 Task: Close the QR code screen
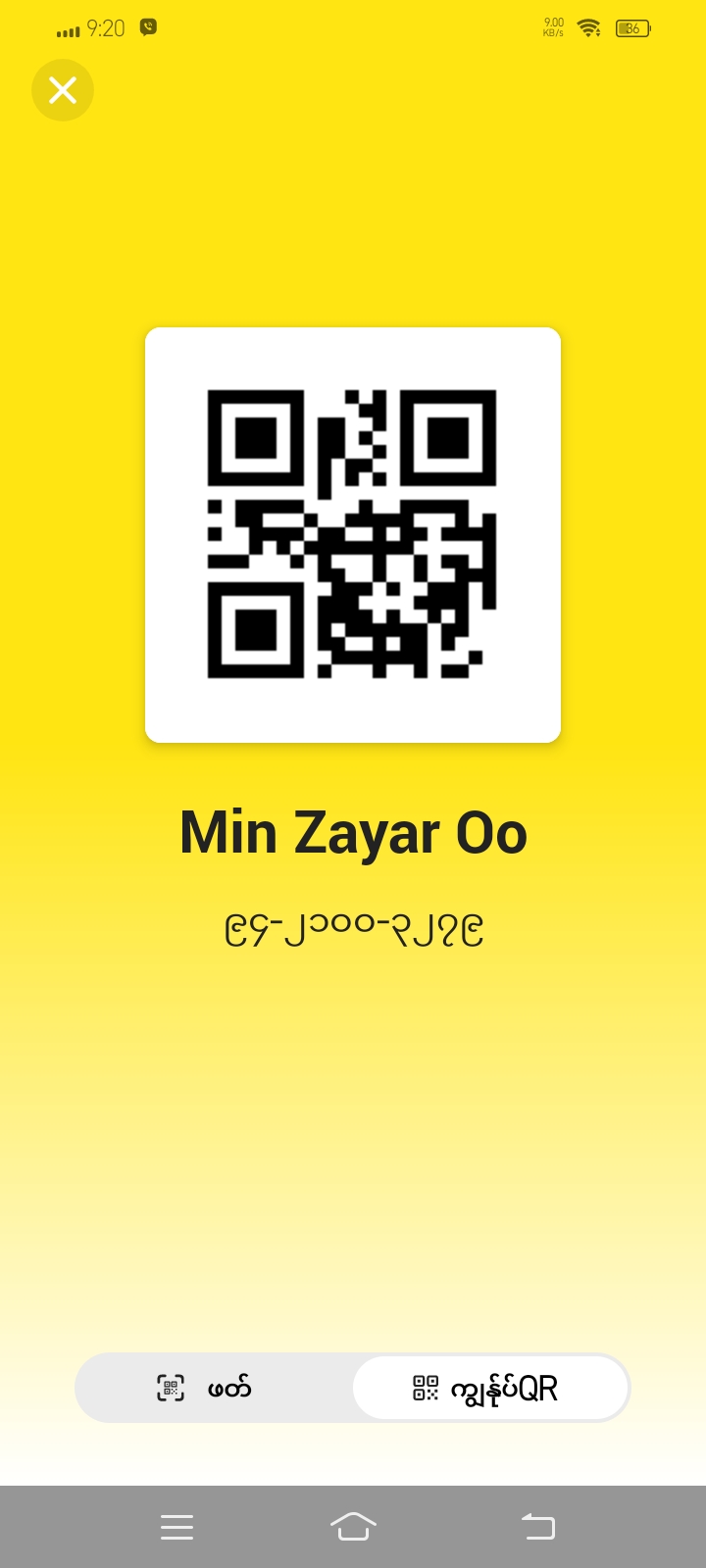(63, 90)
